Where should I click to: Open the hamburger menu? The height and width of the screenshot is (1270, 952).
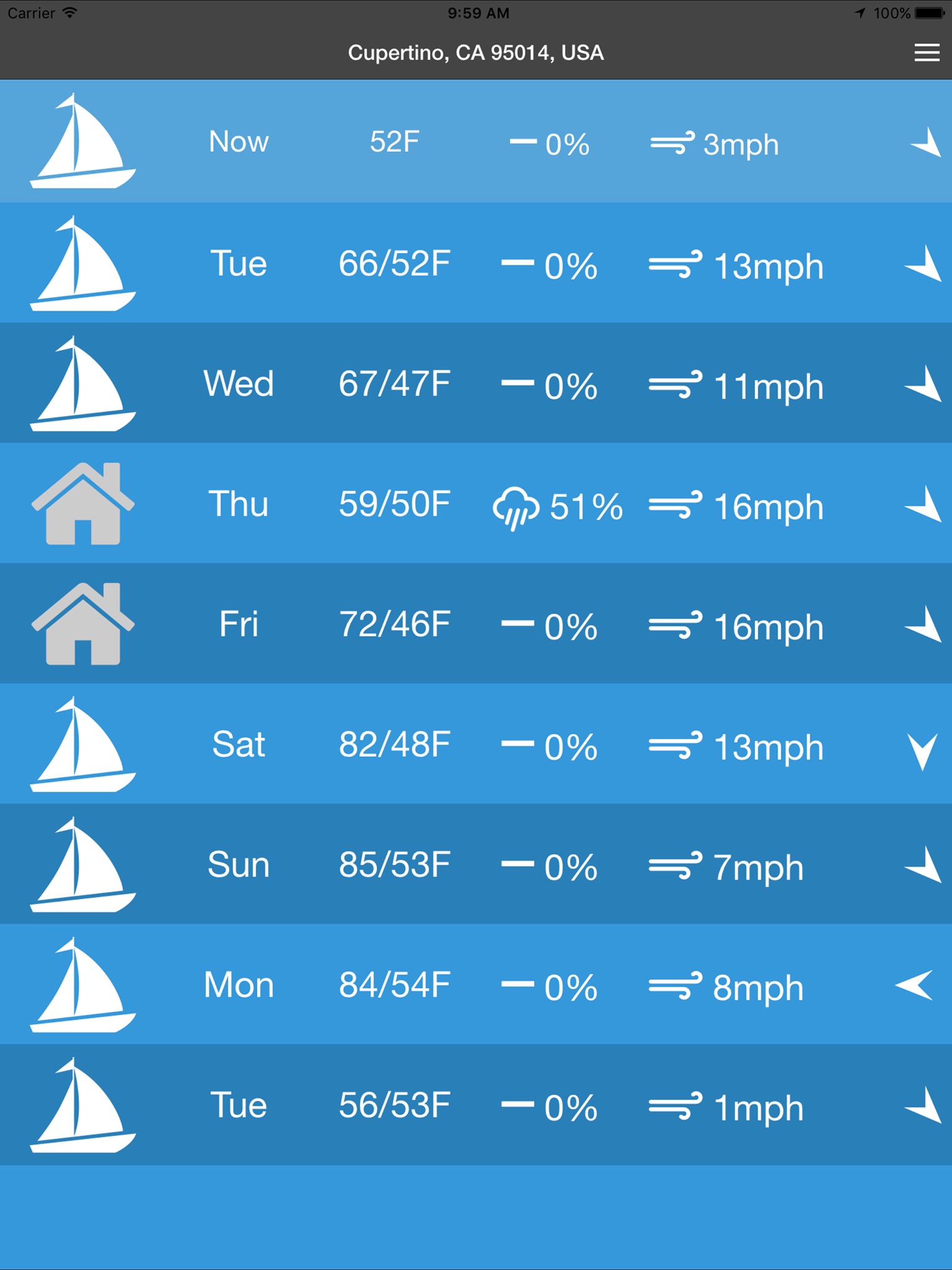(927, 53)
